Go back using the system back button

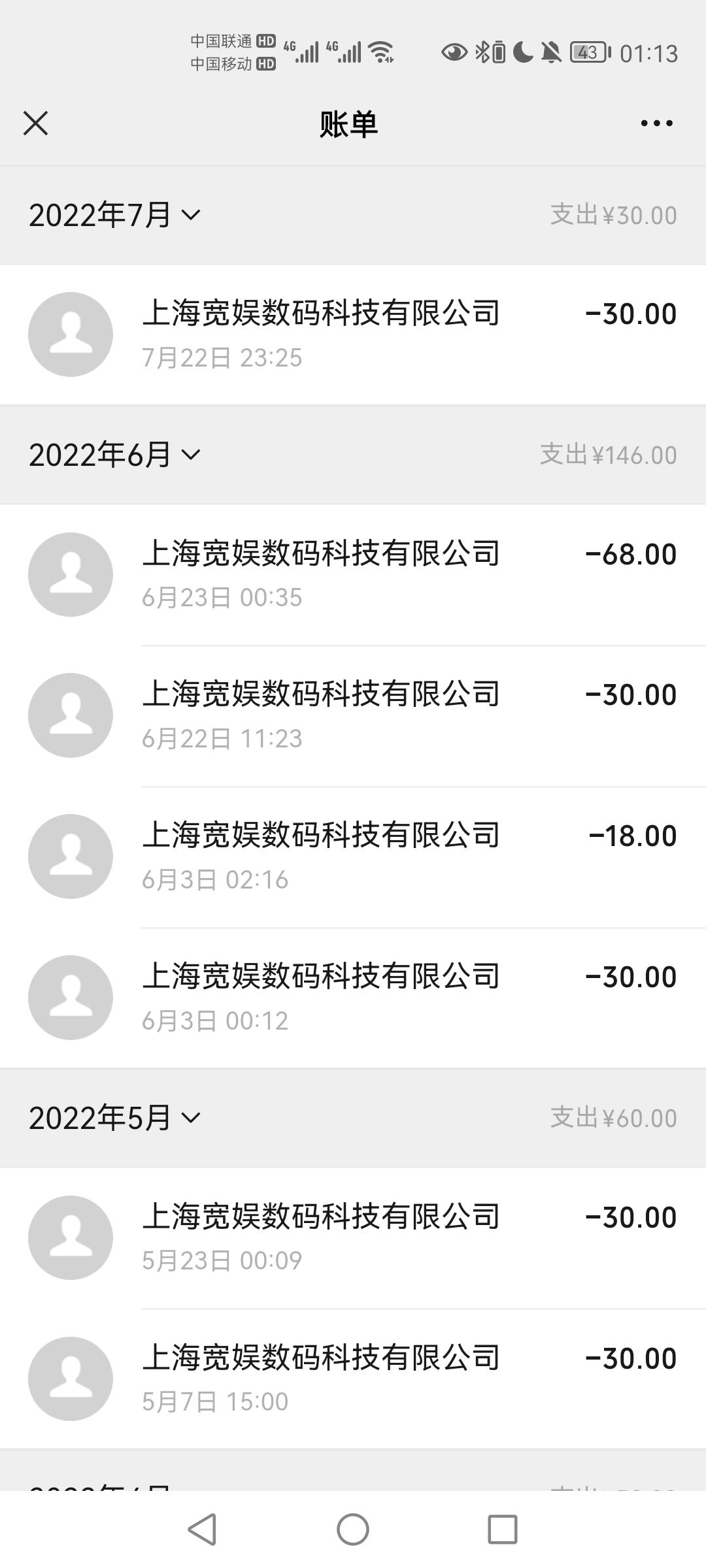(x=202, y=1529)
